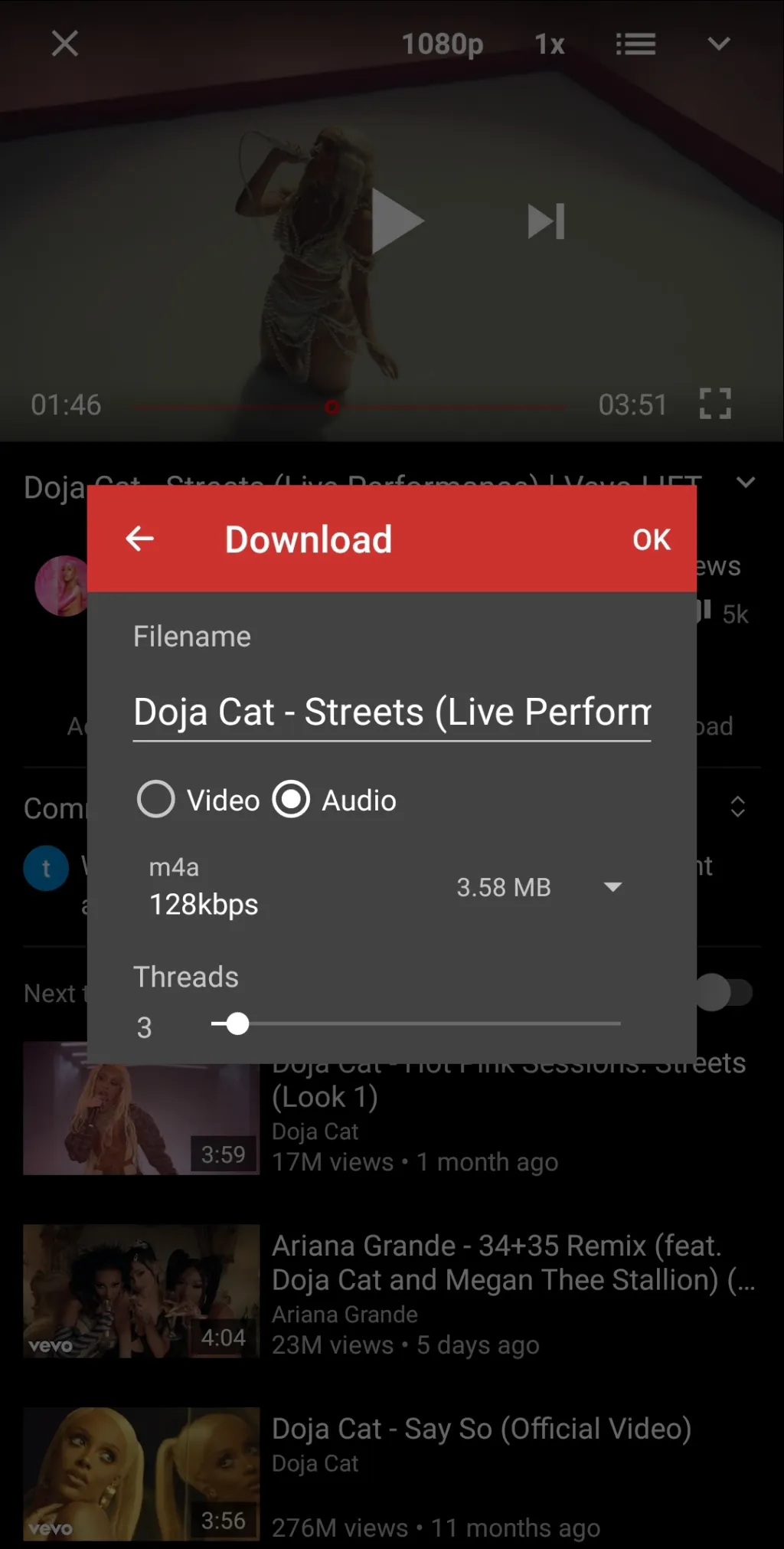
Task: Select the Video download option
Action: [156, 800]
